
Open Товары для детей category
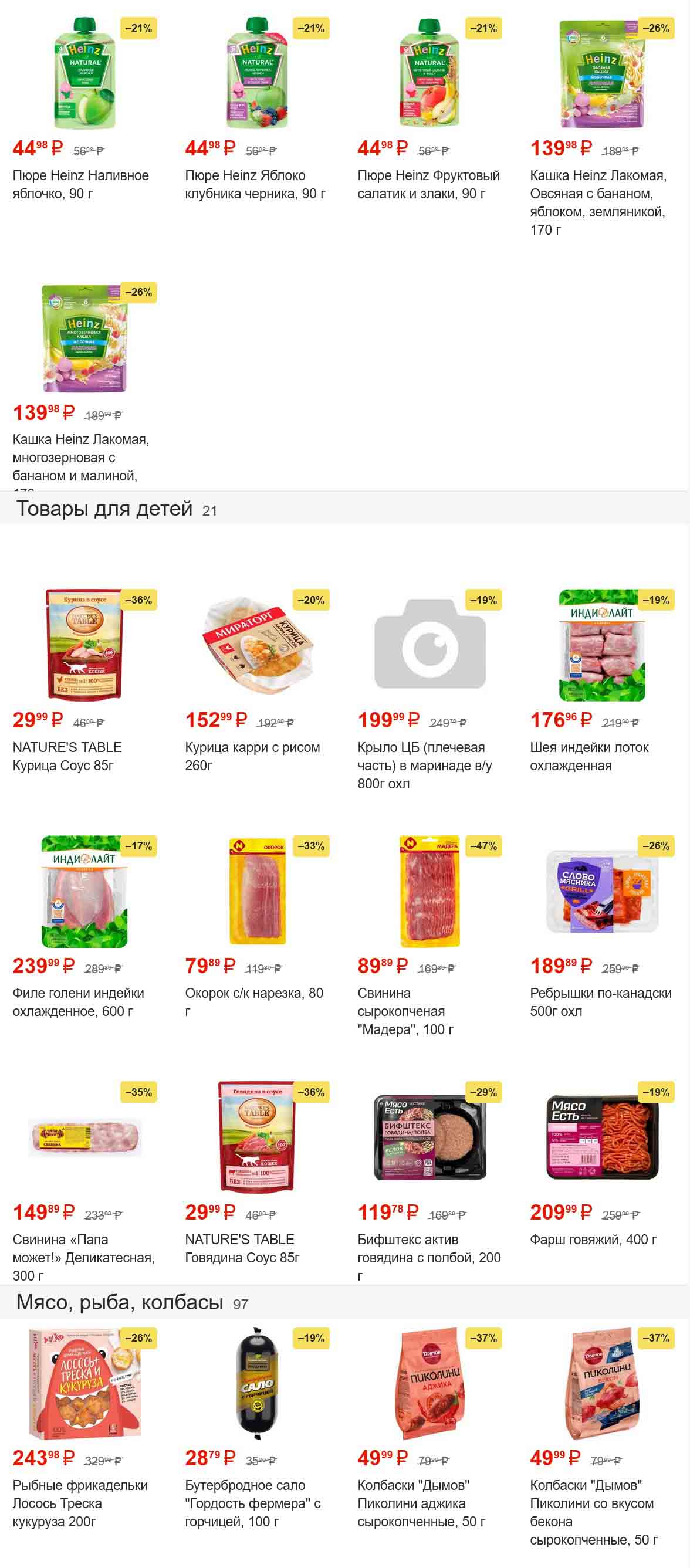point(104,509)
